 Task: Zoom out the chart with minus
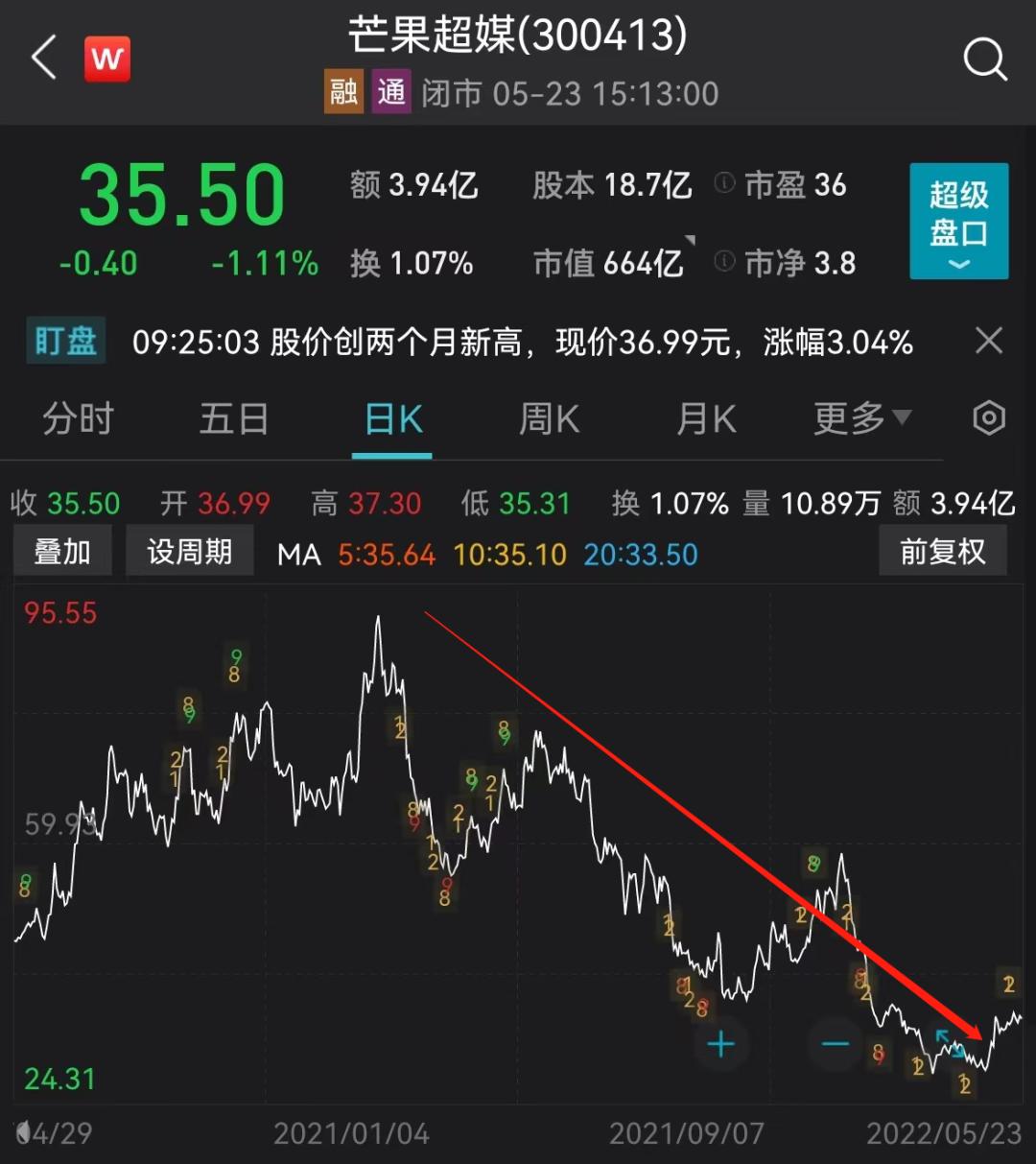[835, 1044]
